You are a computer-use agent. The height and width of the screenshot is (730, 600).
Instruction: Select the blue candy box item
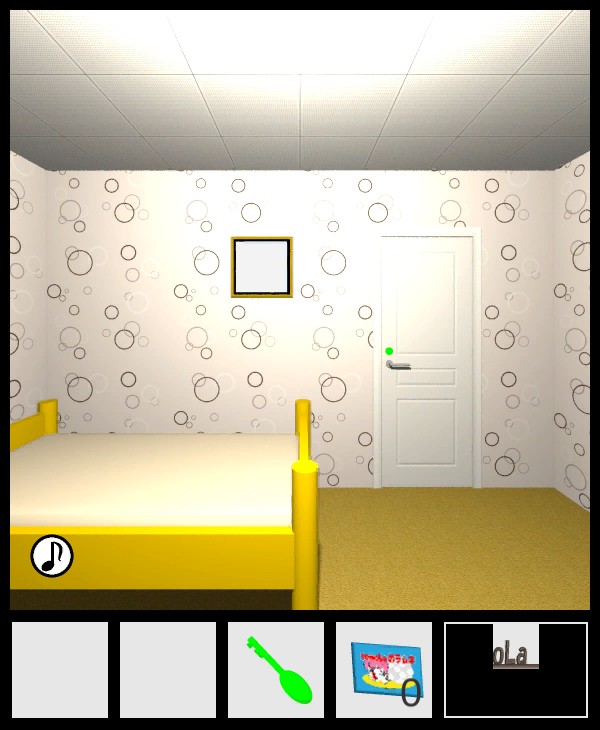click(385, 669)
